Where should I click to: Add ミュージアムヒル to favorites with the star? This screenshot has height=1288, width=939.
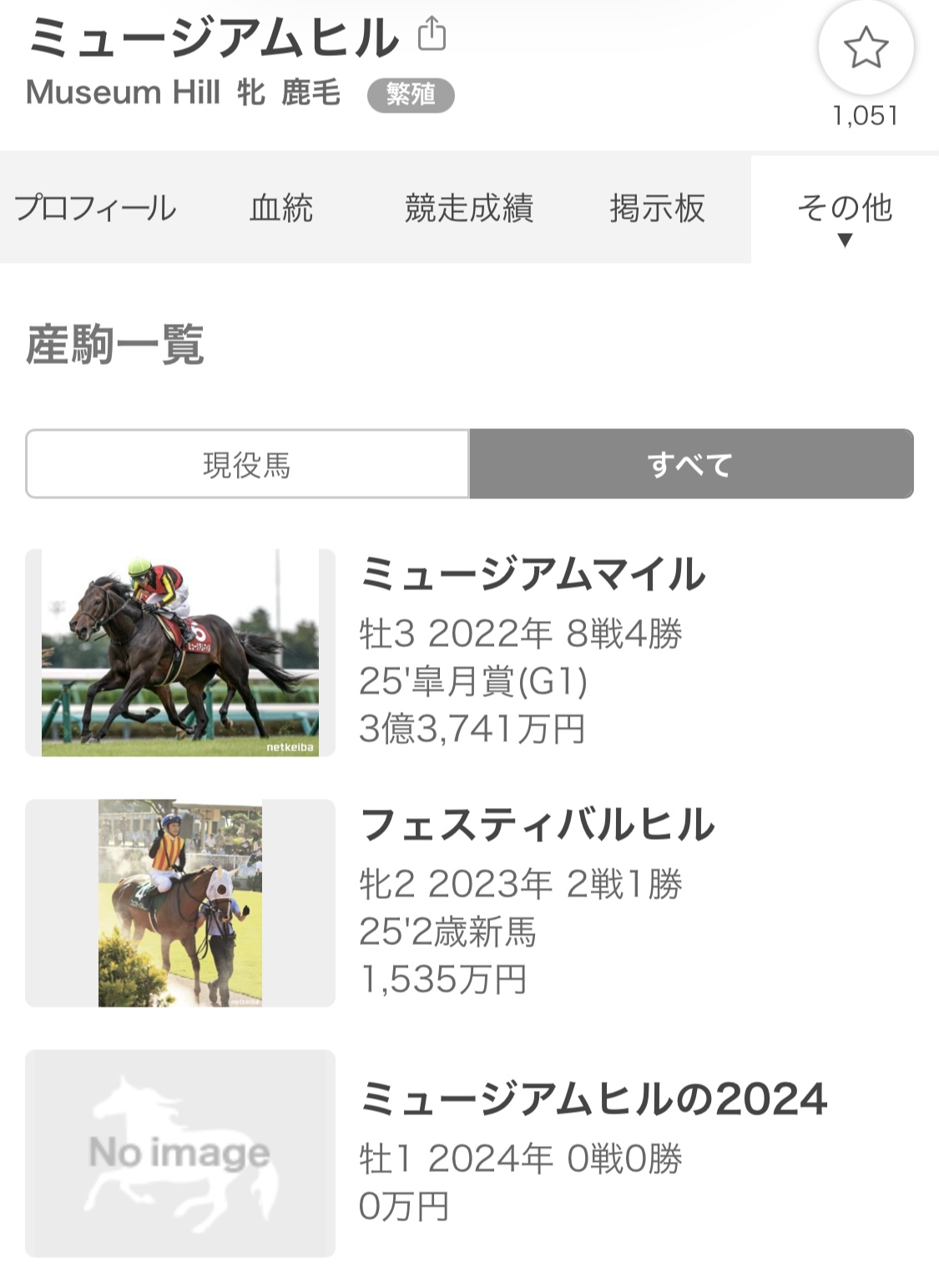(866, 48)
